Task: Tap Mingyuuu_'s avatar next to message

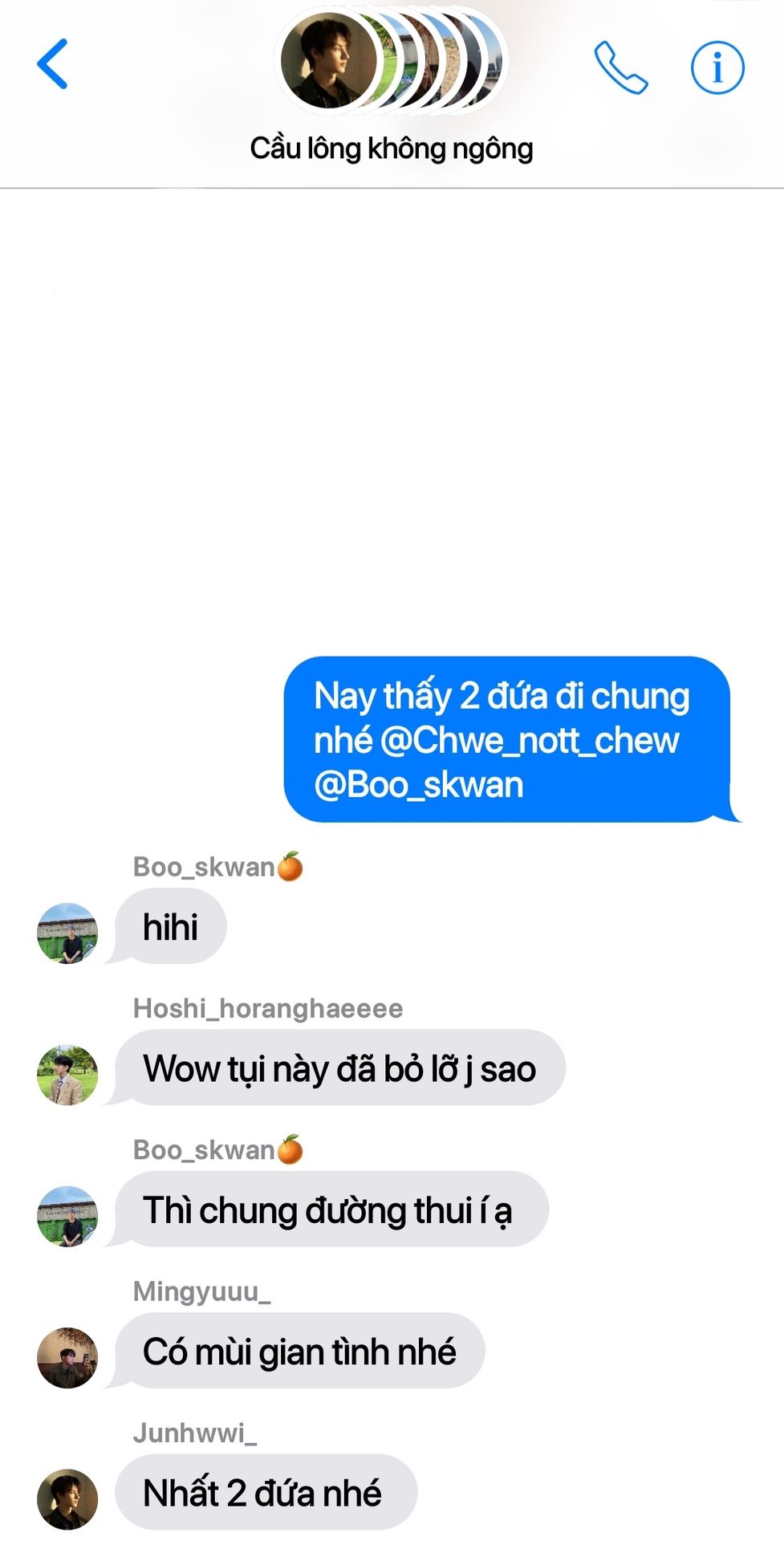Action: 67,1358
